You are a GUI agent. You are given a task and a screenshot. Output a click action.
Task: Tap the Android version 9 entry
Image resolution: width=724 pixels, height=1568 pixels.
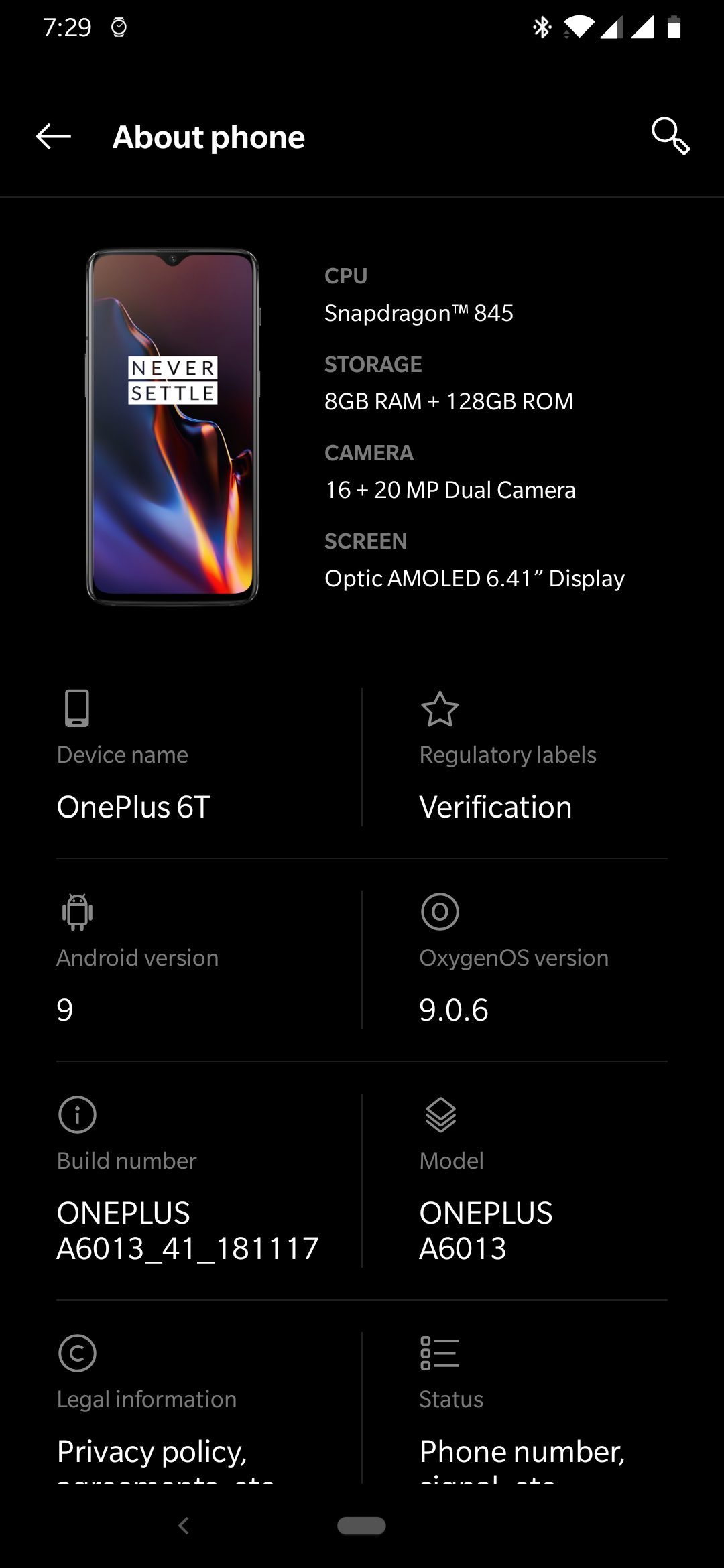[209, 960]
